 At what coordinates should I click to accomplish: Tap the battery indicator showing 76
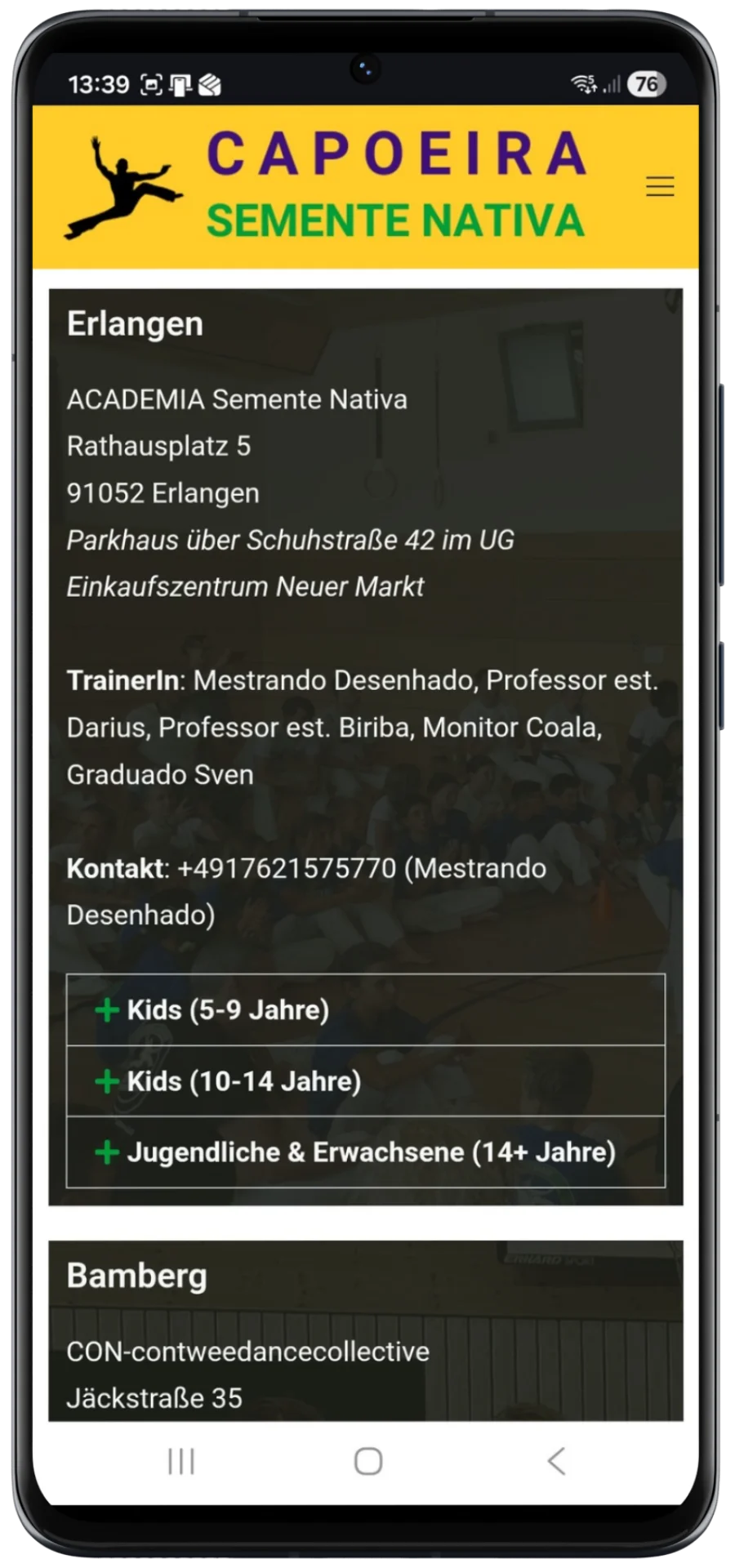click(x=648, y=82)
